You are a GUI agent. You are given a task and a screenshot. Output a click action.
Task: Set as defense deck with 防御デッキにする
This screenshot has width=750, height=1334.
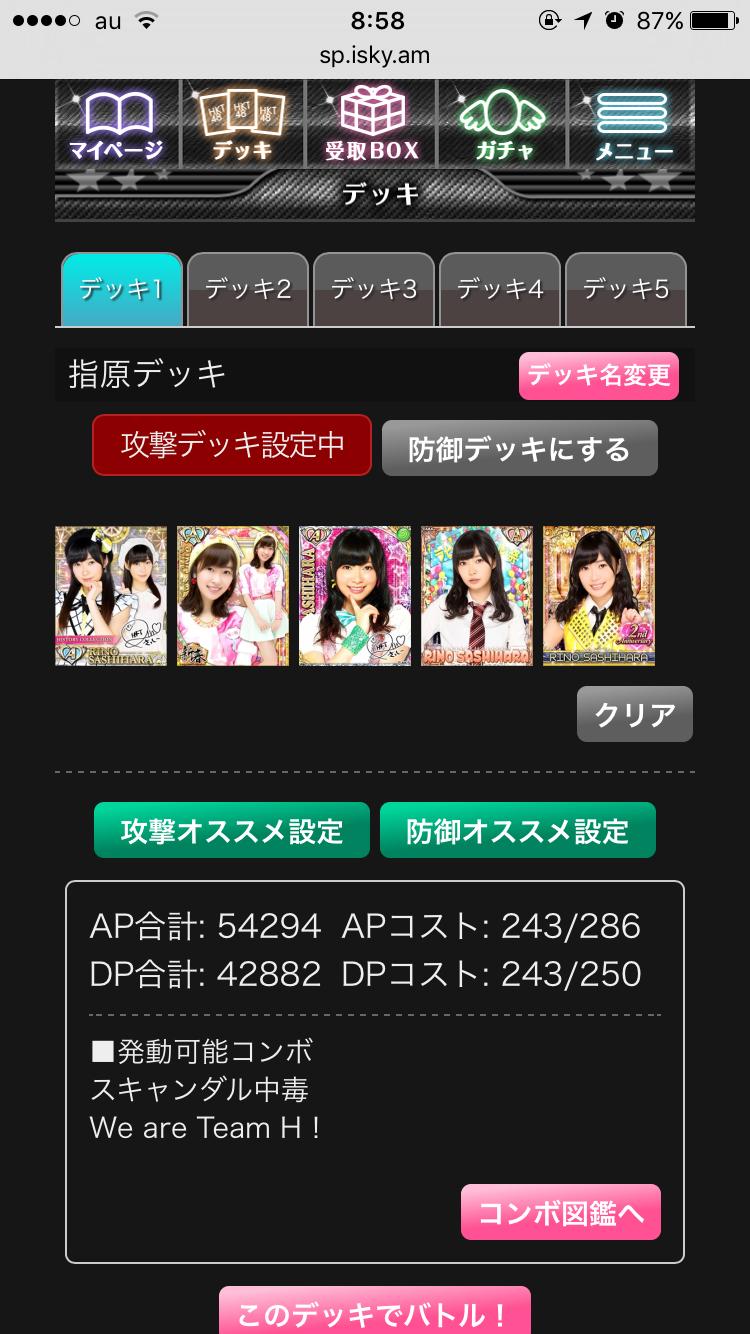519,449
